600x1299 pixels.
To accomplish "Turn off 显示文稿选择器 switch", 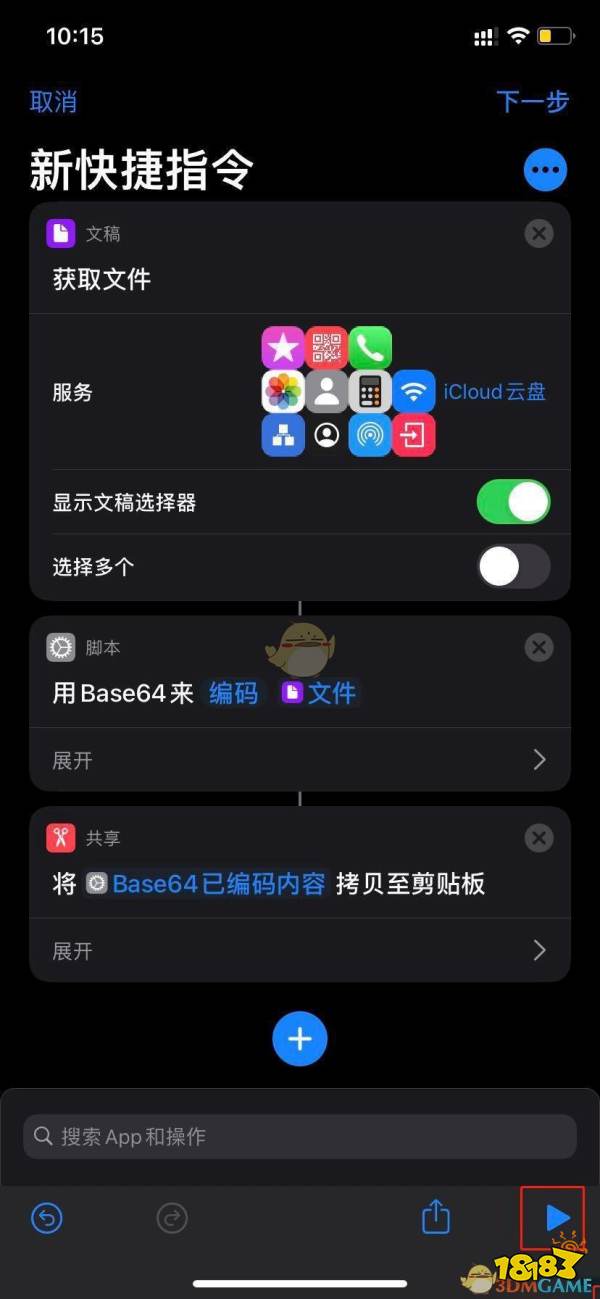I will pos(513,502).
